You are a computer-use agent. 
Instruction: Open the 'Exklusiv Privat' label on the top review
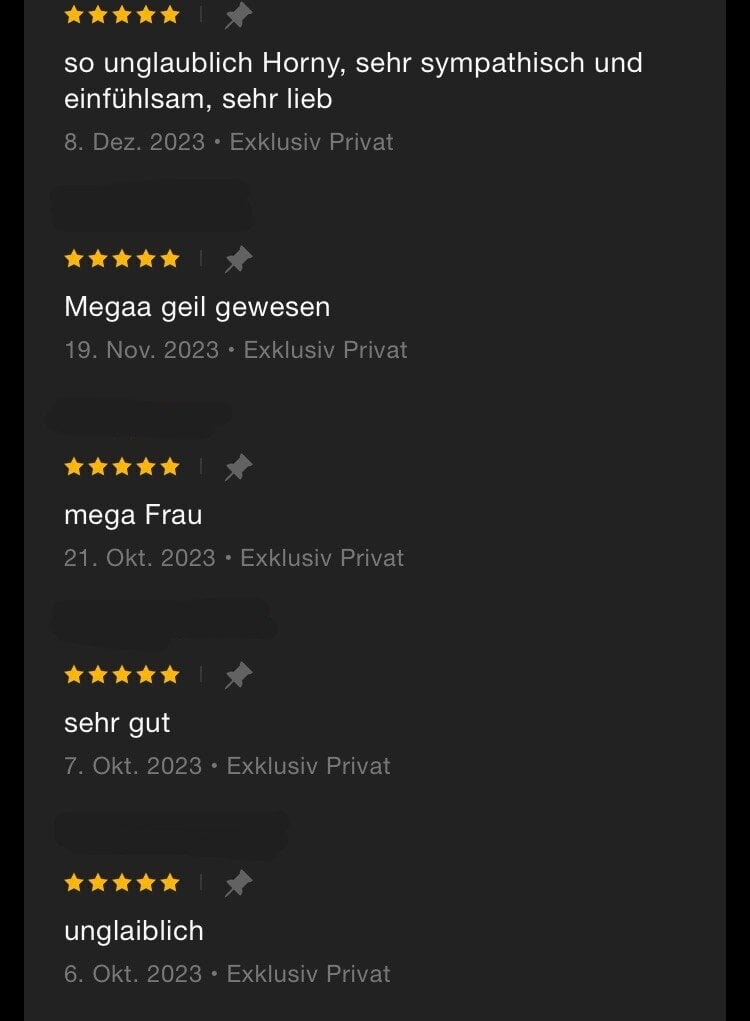(310, 142)
